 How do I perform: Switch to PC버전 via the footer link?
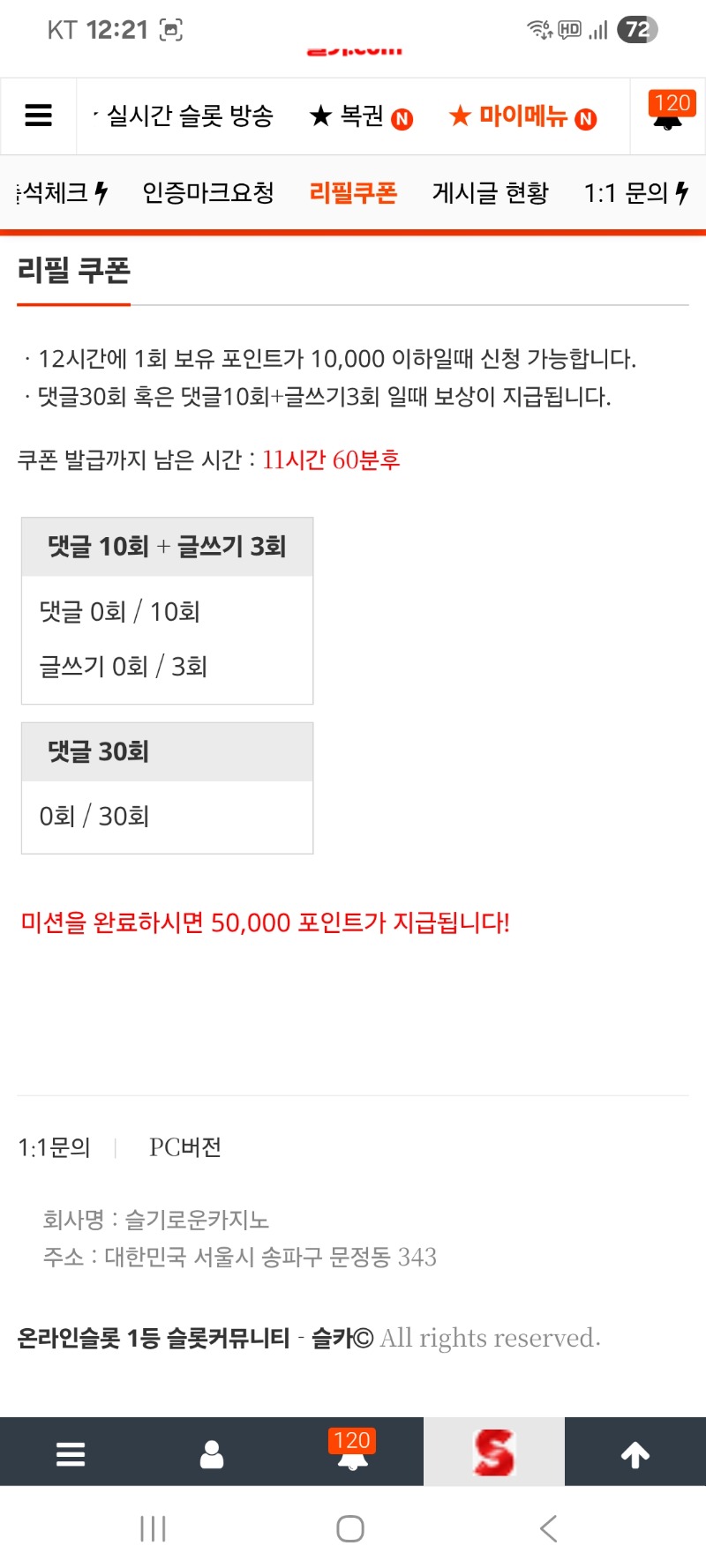click(185, 1147)
